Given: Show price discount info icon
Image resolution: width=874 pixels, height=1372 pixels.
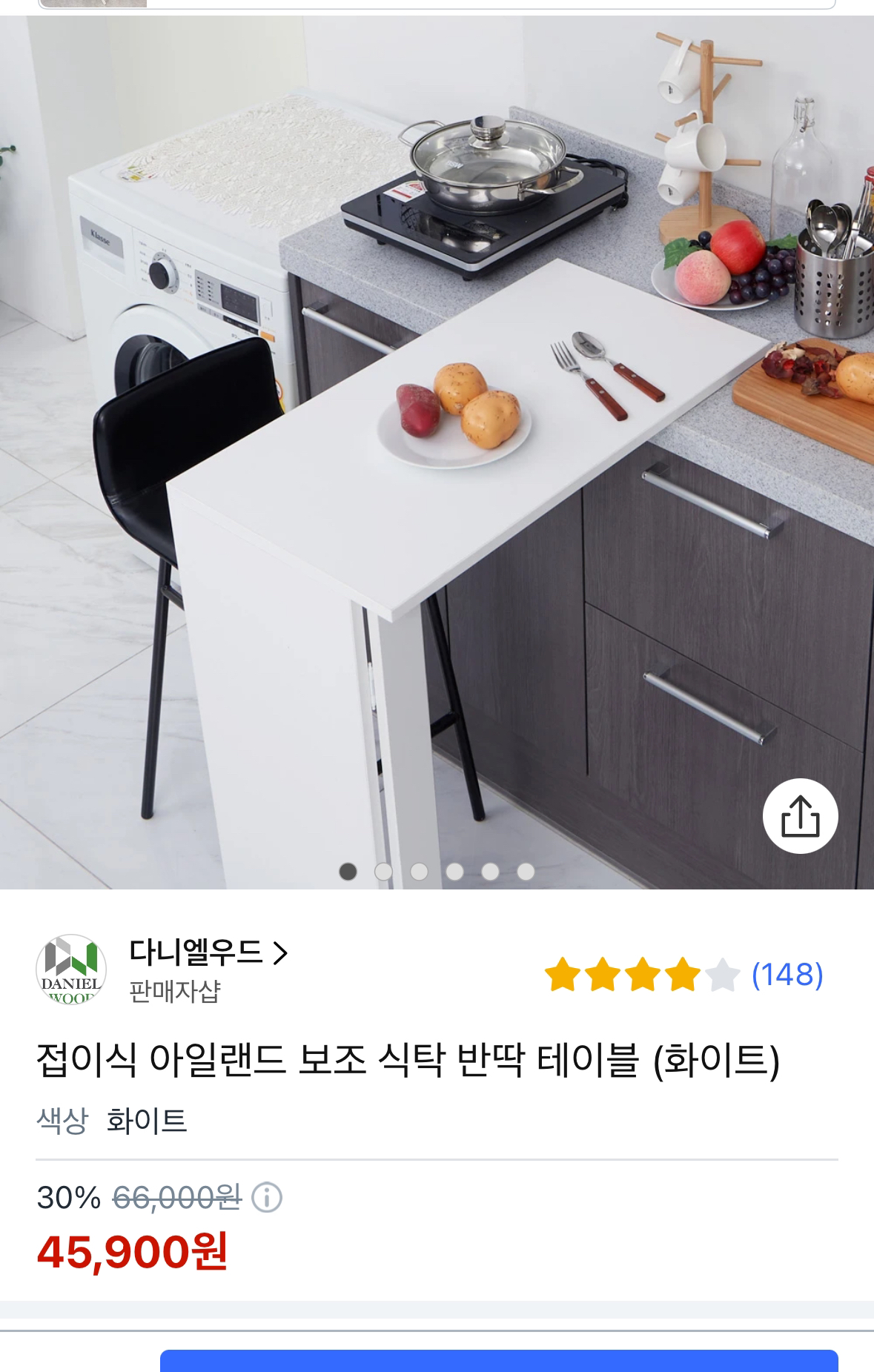Looking at the screenshot, I should pyautogui.click(x=267, y=1197).
